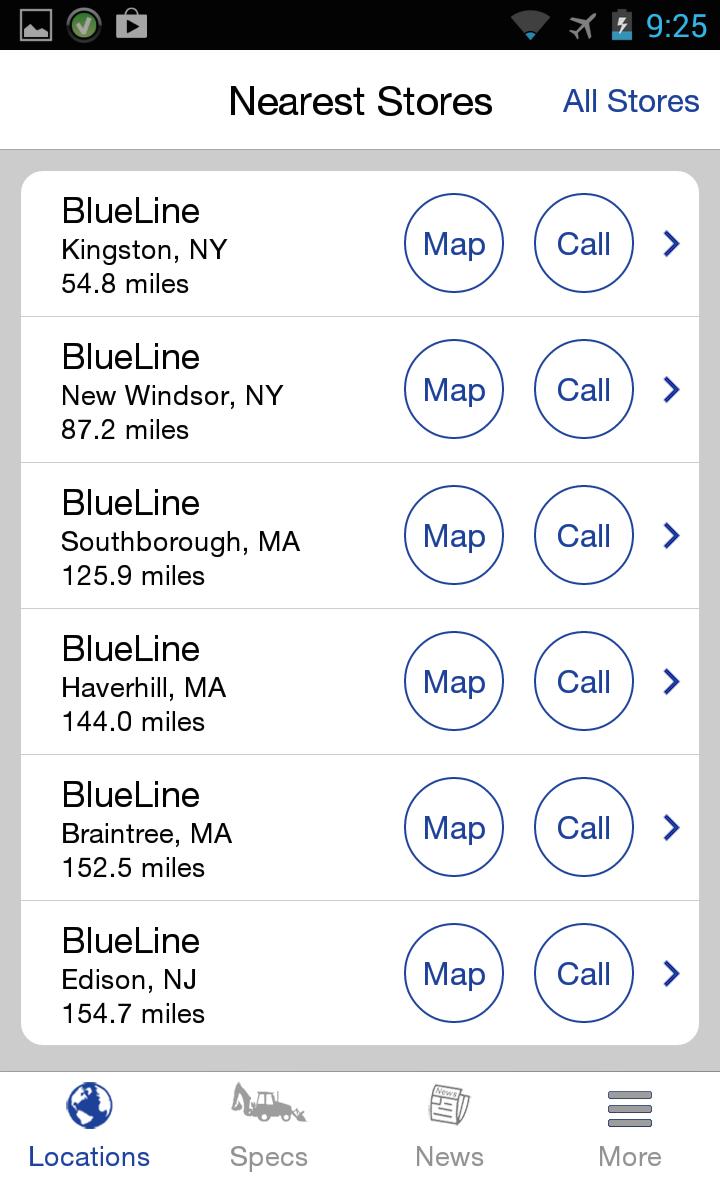Open Haverhill, MA store details chevron

pos(672,682)
